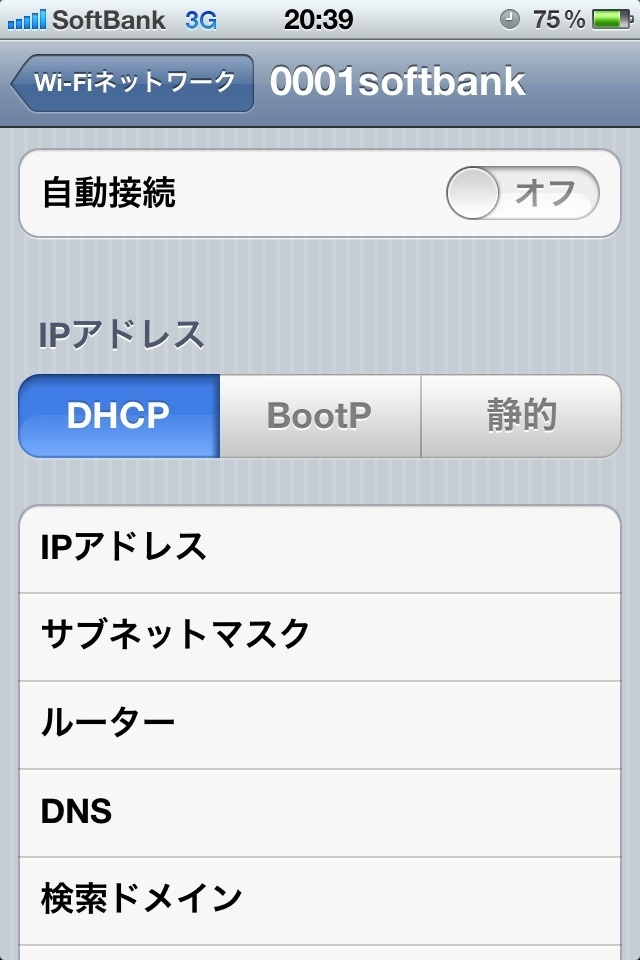Image resolution: width=640 pixels, height=960 pixels.
Task: Select the DHCP segment
Action: point(119,416)
